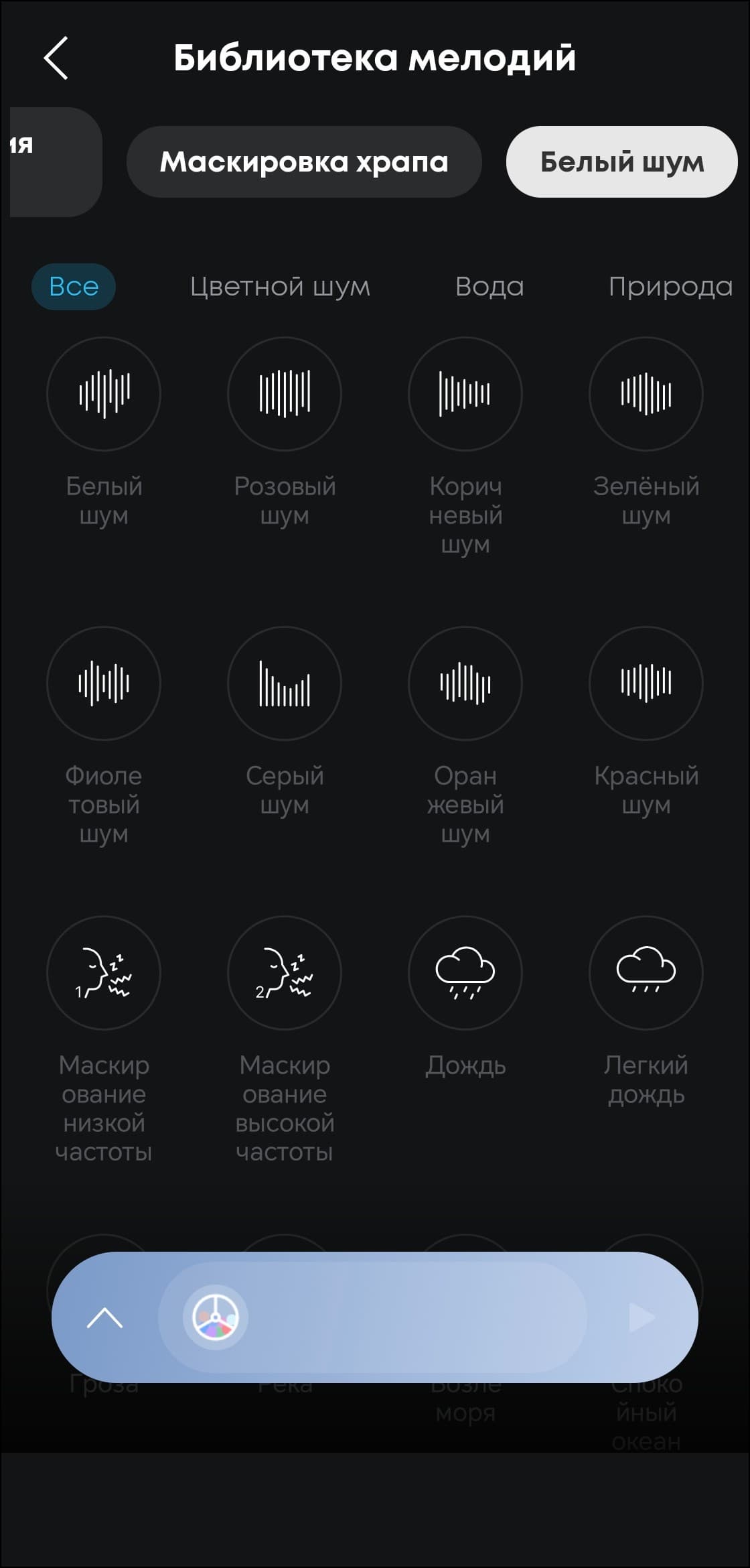The height and width of the screenshot is (1568, 750).
Task: Switch to the Маскировка храпа category
Action: (x=304, y=162)
